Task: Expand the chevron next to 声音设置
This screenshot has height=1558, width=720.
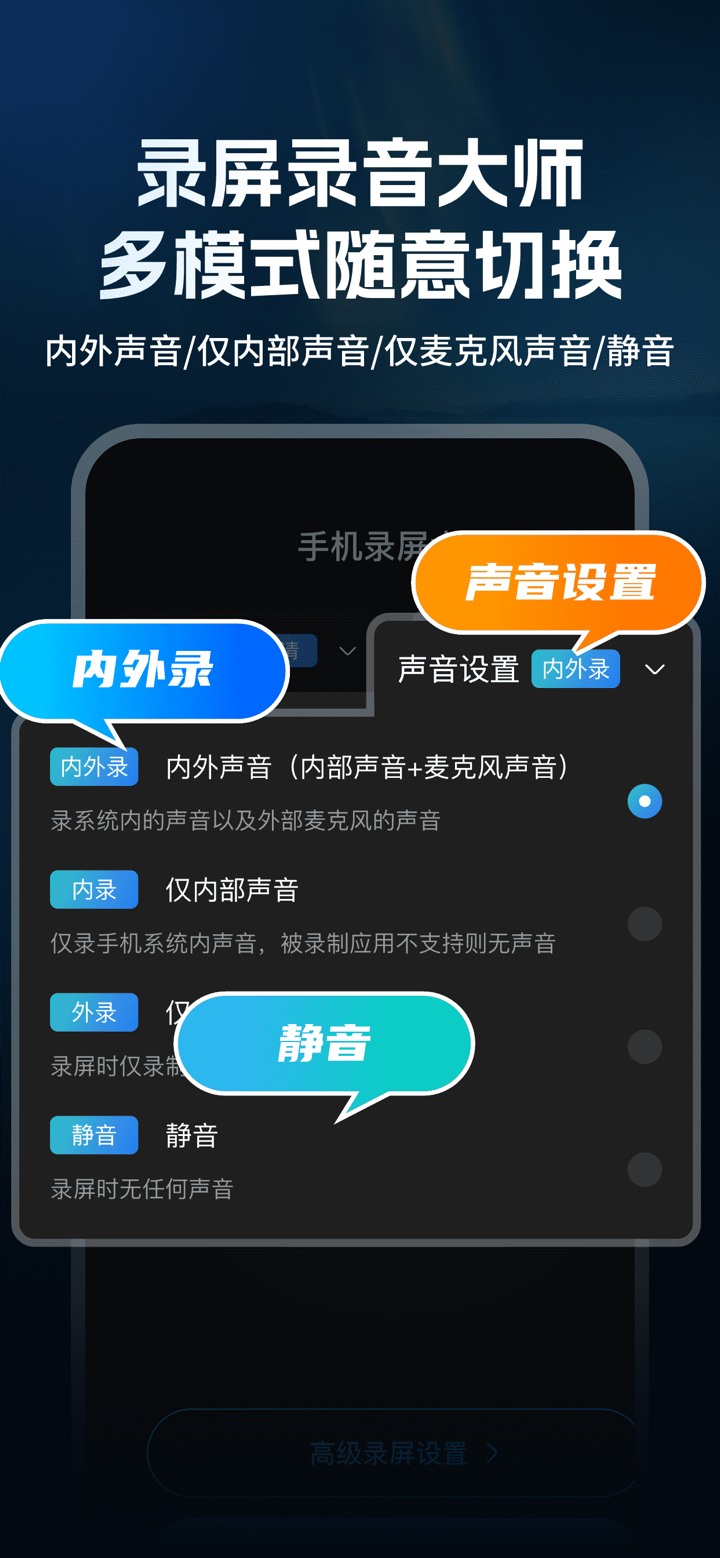Action: 655,670
